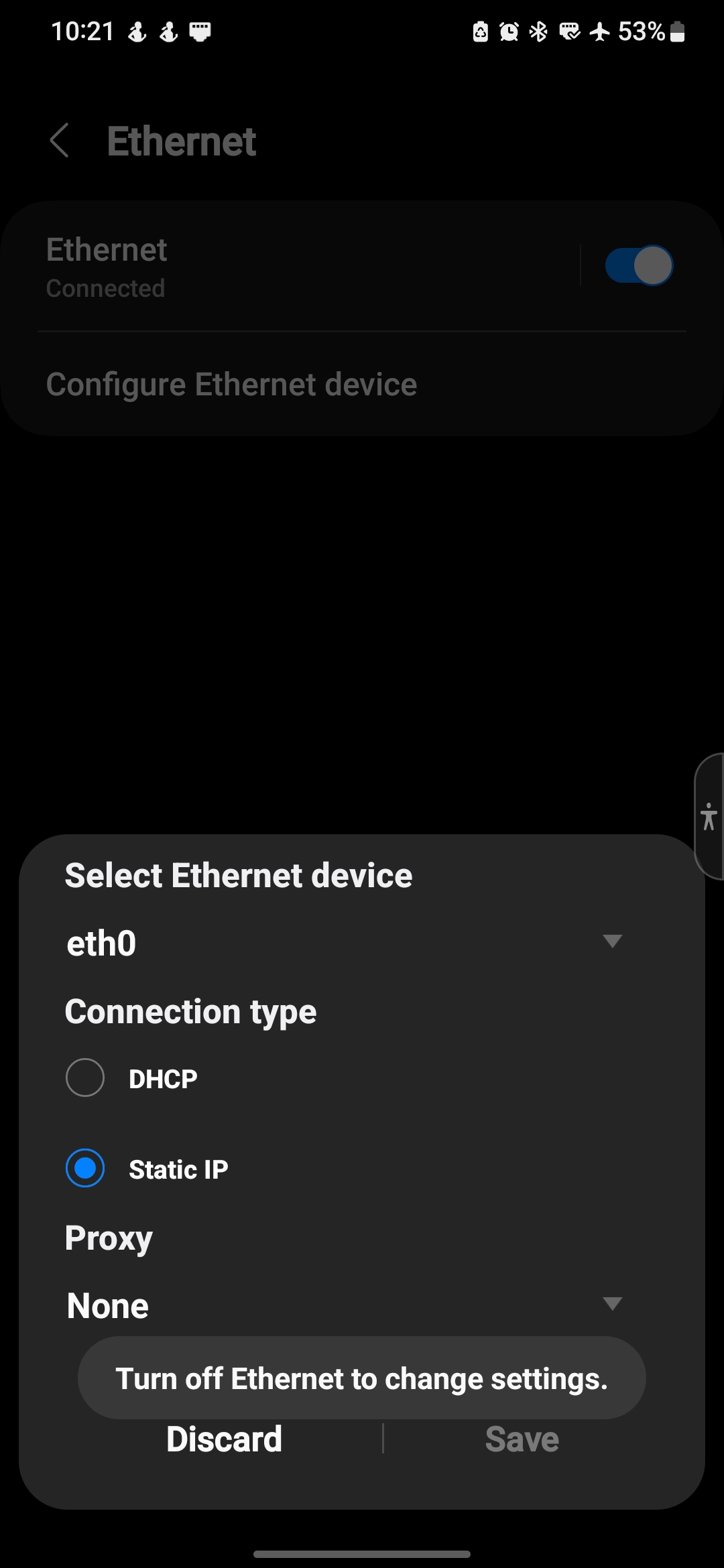
Task: Open the accessibility floating button
Action: coord(709,816)
